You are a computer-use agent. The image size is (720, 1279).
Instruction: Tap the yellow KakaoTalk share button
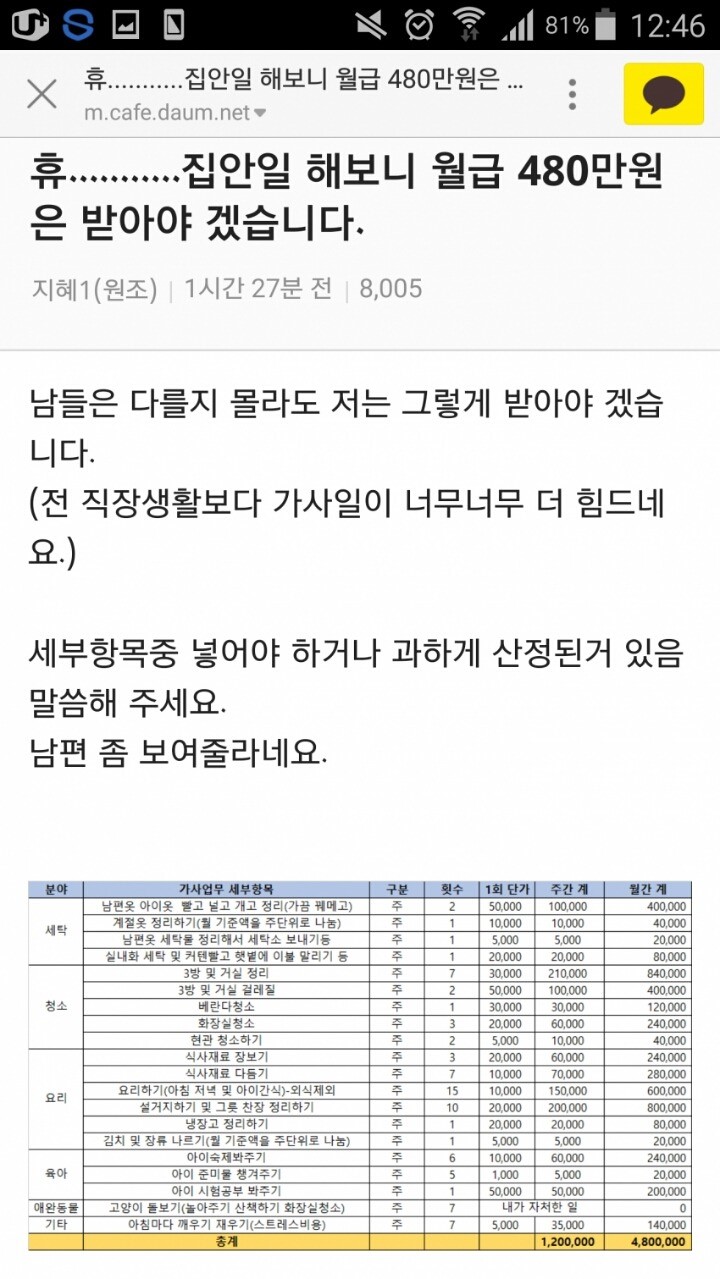tap(663, 94)
